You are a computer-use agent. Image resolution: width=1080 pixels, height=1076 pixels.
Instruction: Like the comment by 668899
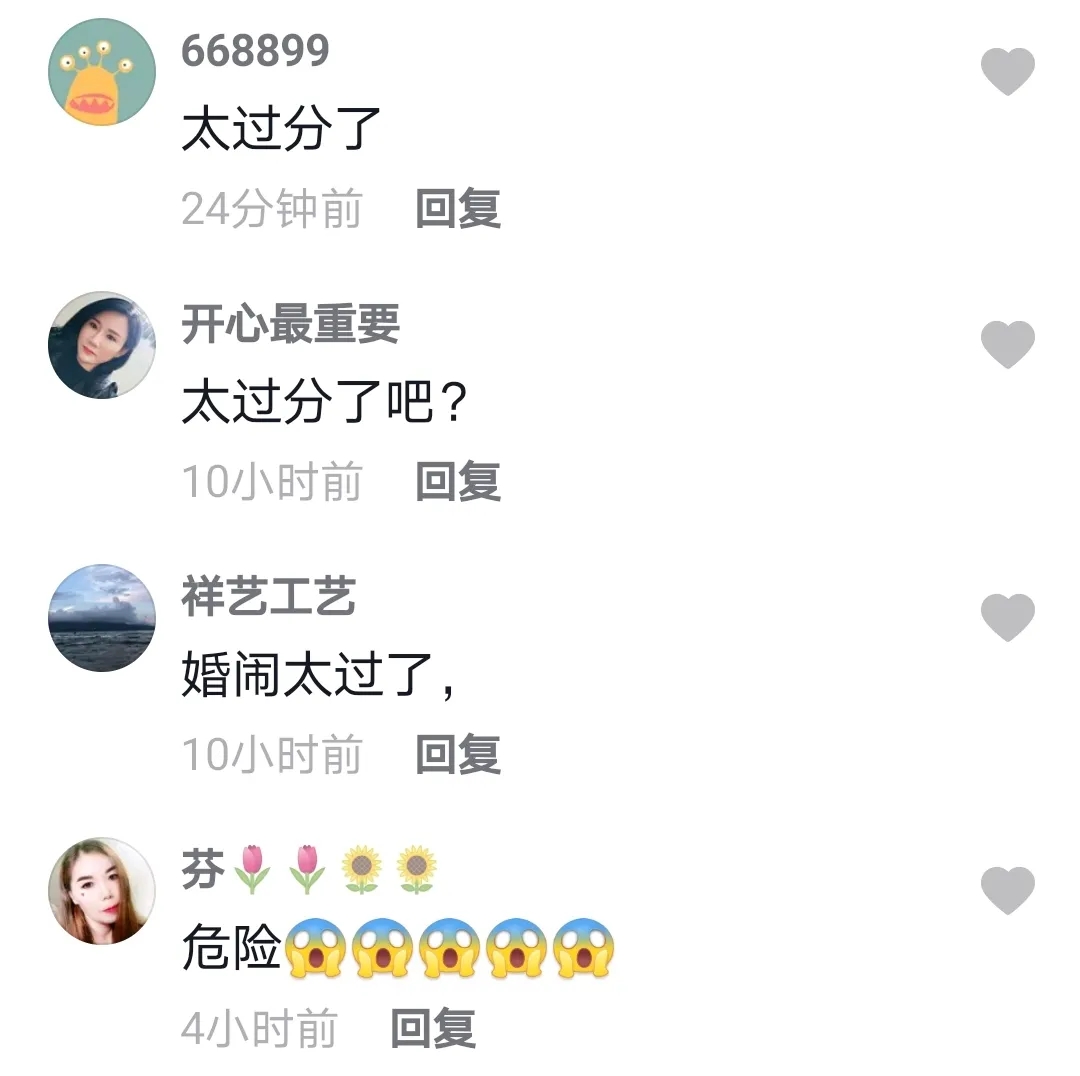1007,72
